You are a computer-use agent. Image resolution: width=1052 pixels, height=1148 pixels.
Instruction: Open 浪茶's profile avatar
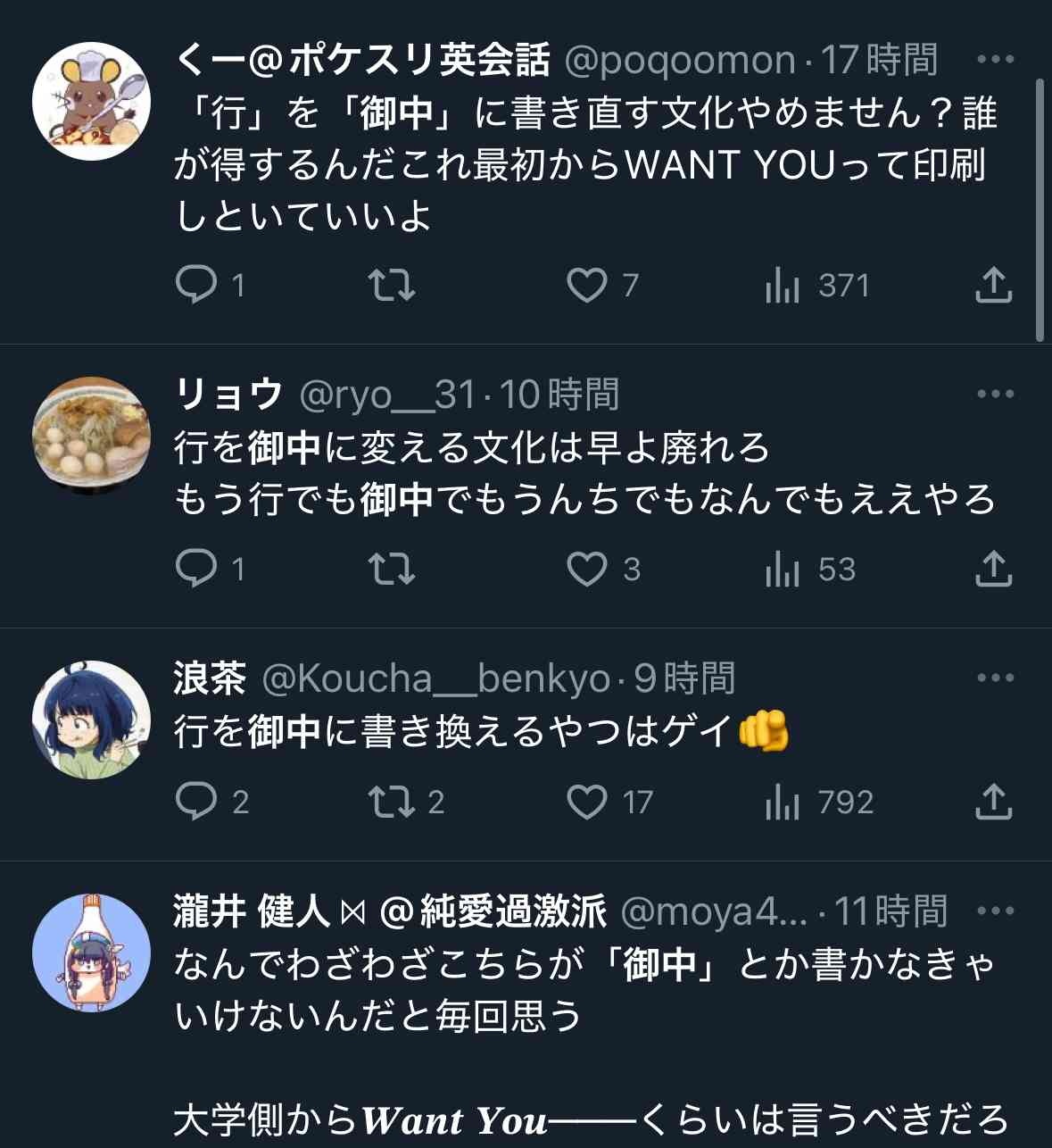coord(91,720)
